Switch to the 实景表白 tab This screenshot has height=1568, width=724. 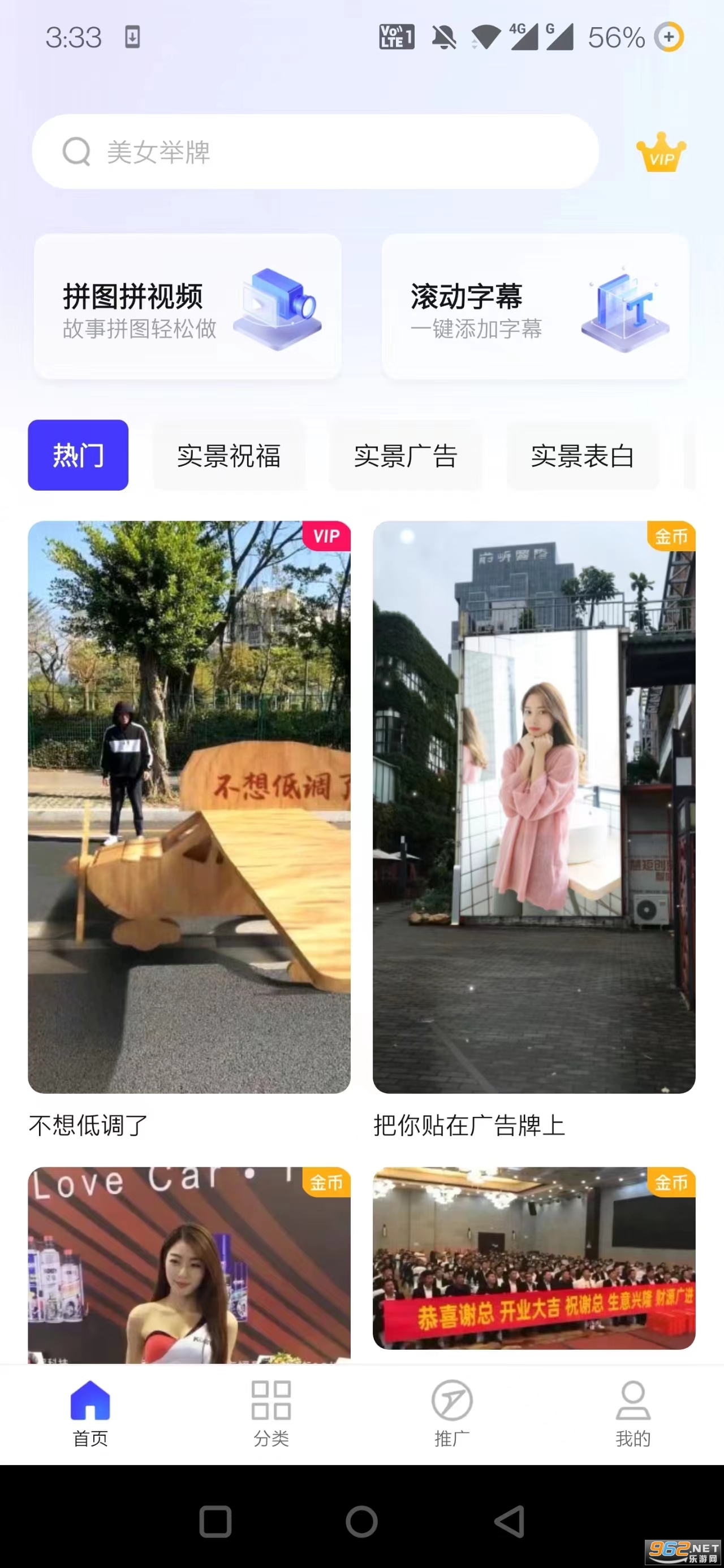(x=583, y=456)
